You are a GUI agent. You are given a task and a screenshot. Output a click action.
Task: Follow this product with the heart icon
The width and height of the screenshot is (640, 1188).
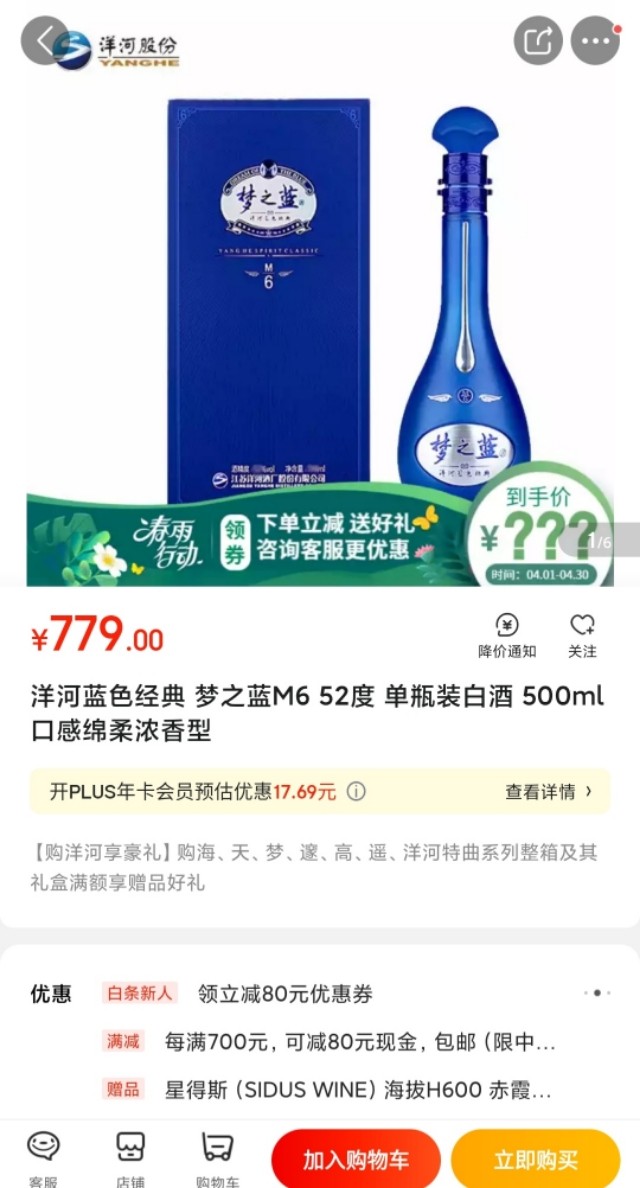pyautogui.click(x=582, y=636)
